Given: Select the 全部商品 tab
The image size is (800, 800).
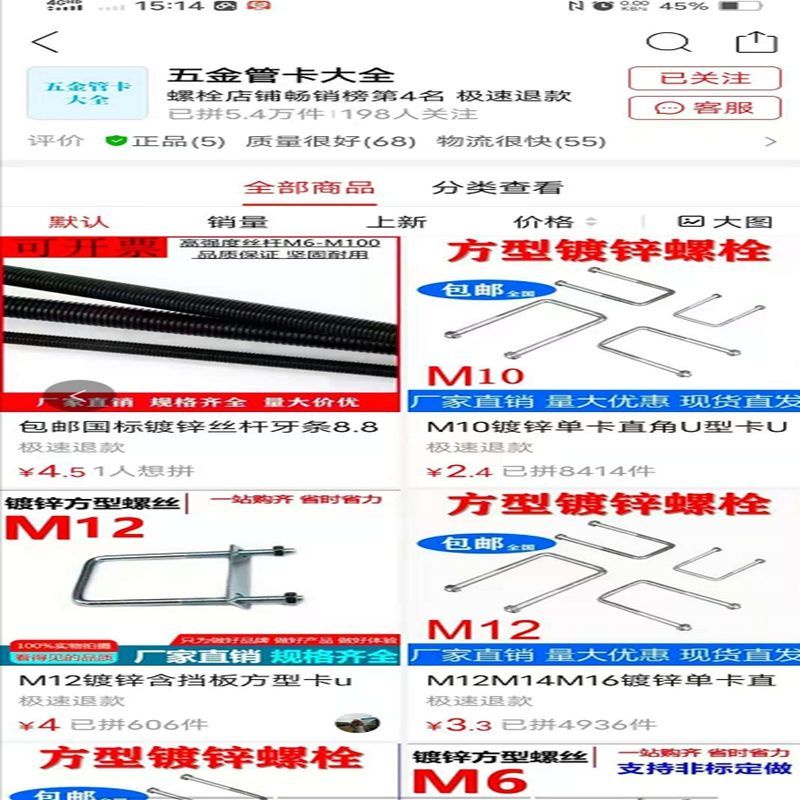Looking at the screenshot, I should click(x=310, y=188).
